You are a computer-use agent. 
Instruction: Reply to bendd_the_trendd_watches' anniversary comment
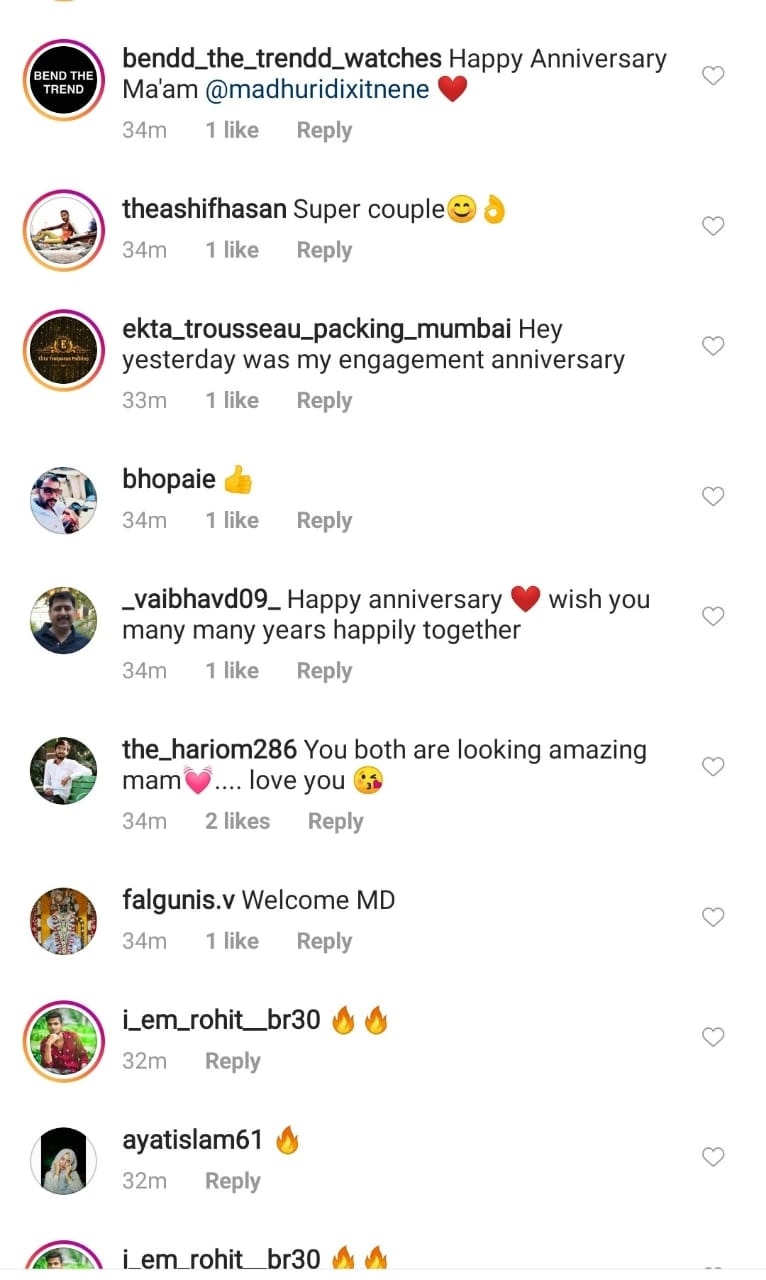(x=324, y=131)
